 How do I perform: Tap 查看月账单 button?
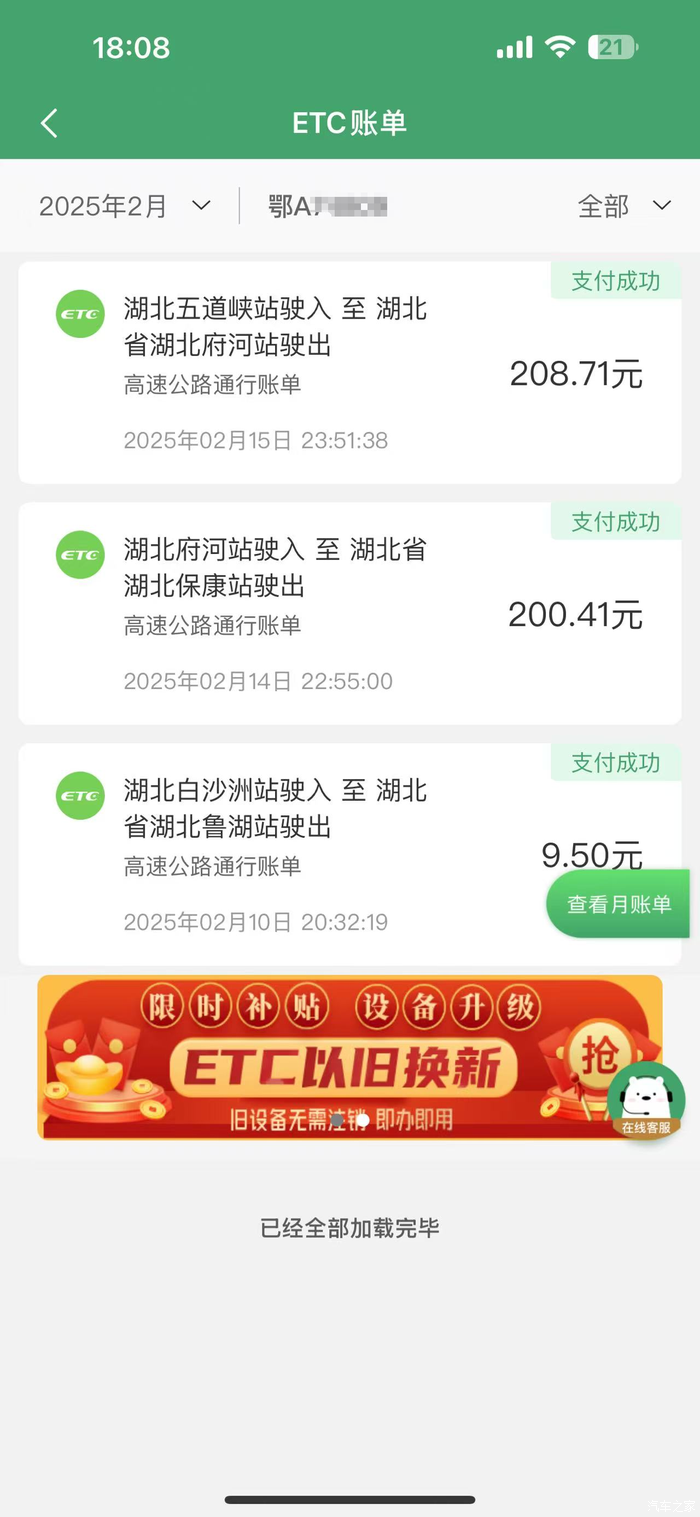(619, 904)
